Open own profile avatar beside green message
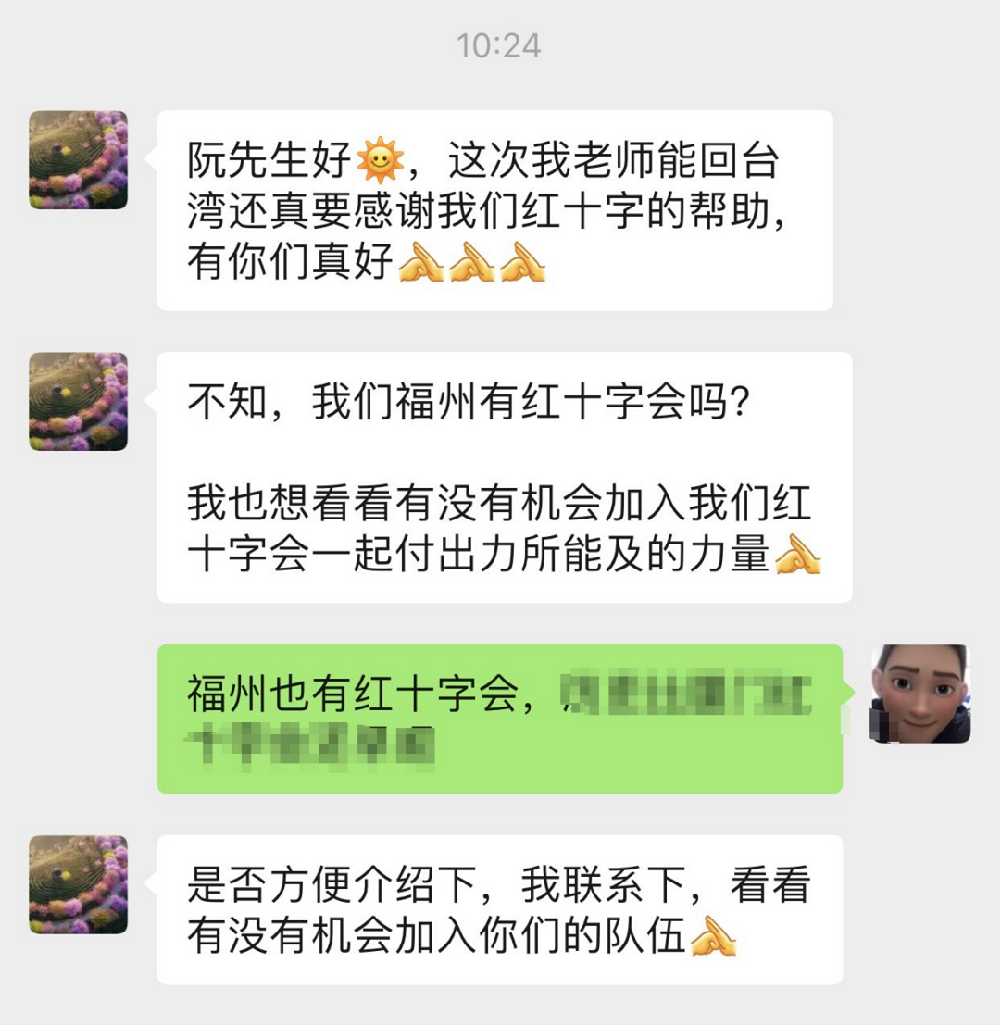The height and width of the screenshot is (1025, 1000). (919, 694)
